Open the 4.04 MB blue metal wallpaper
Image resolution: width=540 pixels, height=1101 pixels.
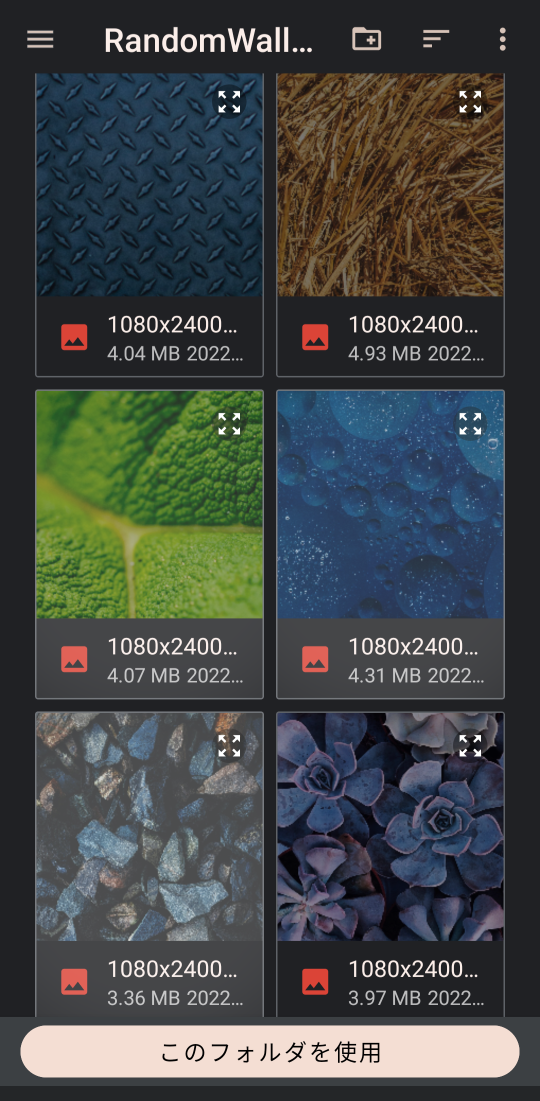(x=149, y=225)
